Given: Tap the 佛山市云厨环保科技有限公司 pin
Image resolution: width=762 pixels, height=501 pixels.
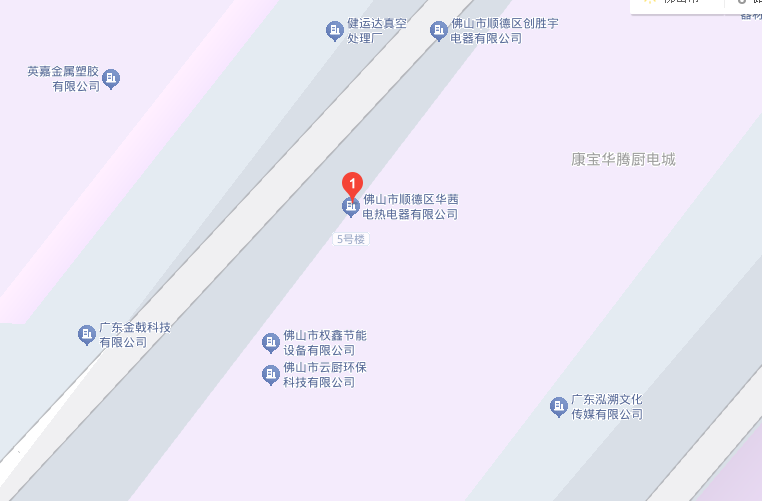Looking at the screenshot, I should point(270,375).
